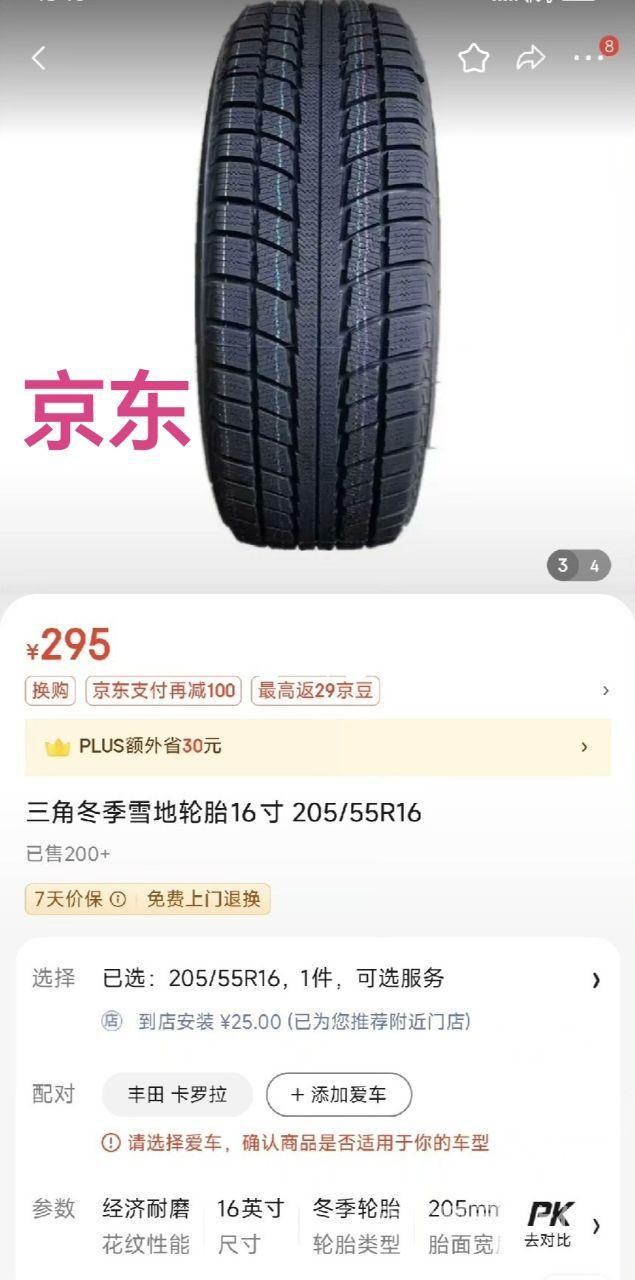
Task: Share this product listing
Action: (531, 58)
